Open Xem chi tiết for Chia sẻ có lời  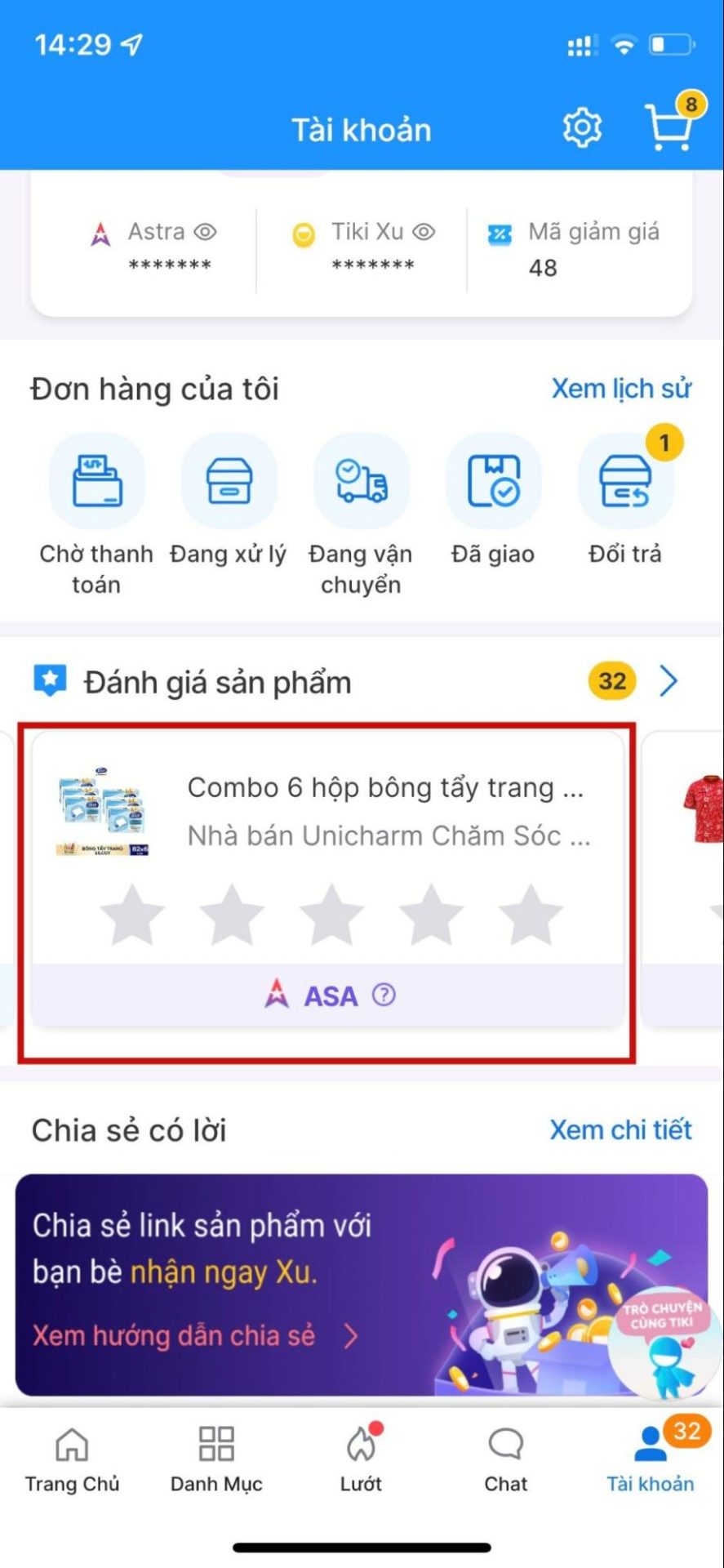click(x=620, y=1130)
